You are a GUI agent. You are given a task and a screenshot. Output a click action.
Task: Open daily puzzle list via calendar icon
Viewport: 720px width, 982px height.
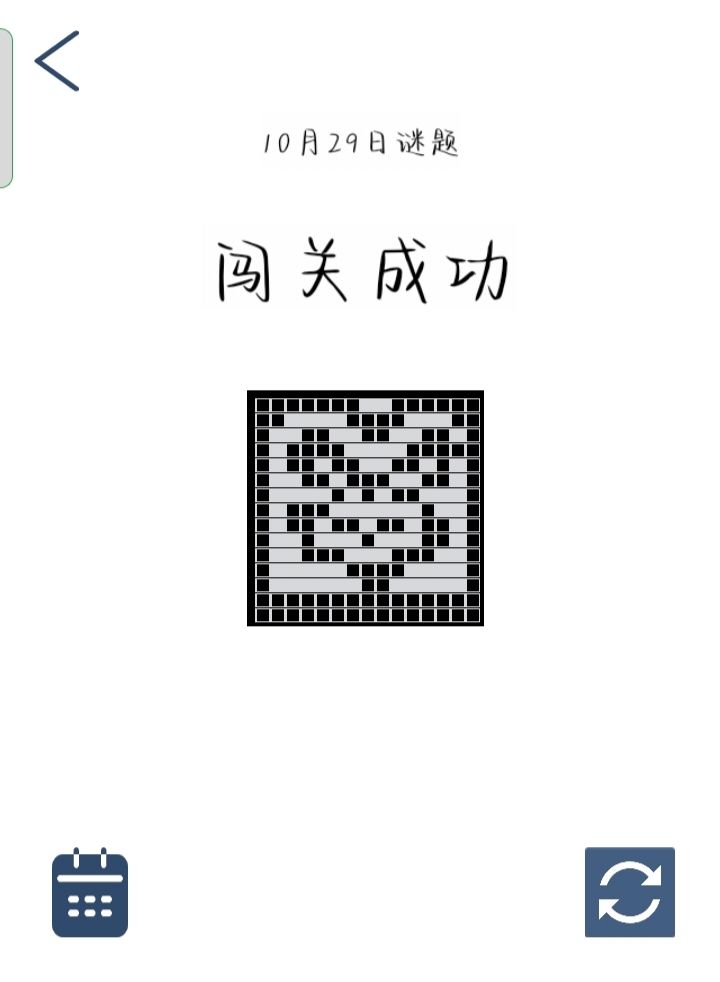89,893
